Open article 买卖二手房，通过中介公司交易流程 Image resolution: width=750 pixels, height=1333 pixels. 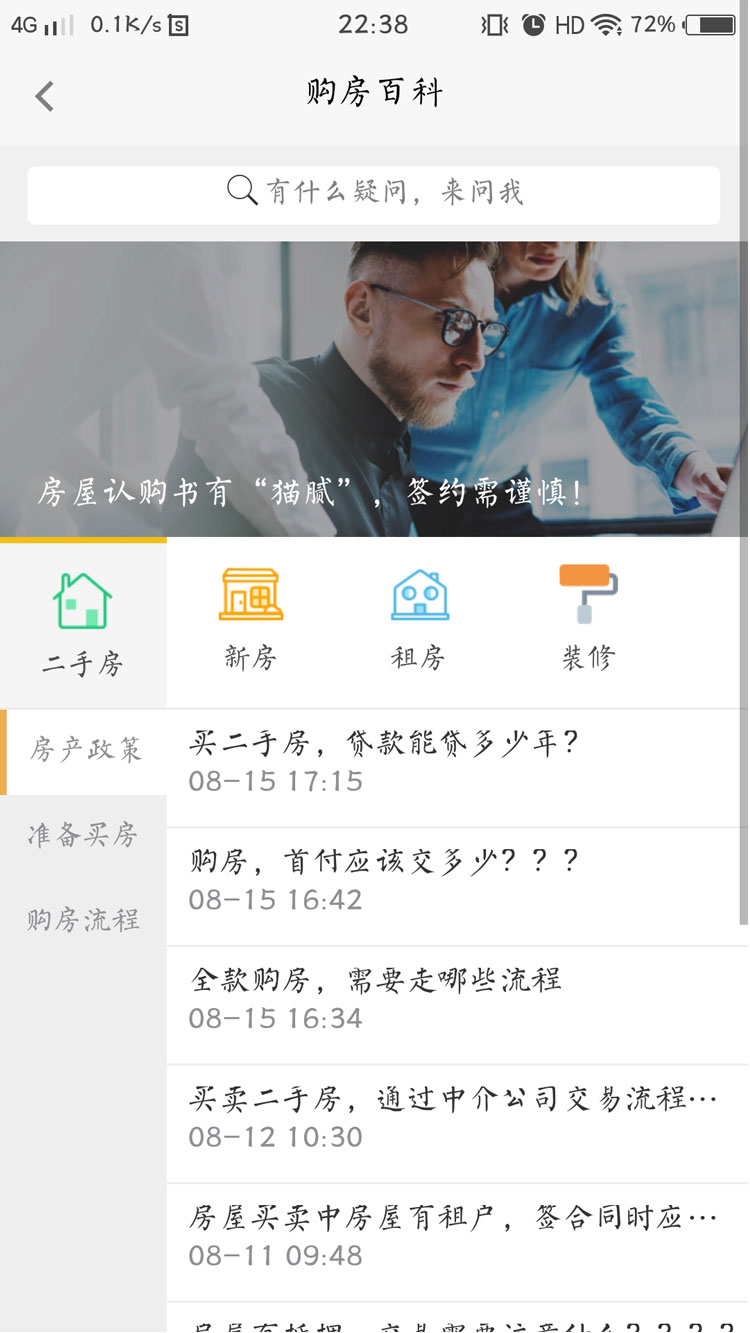click(x=456, y=1117)
